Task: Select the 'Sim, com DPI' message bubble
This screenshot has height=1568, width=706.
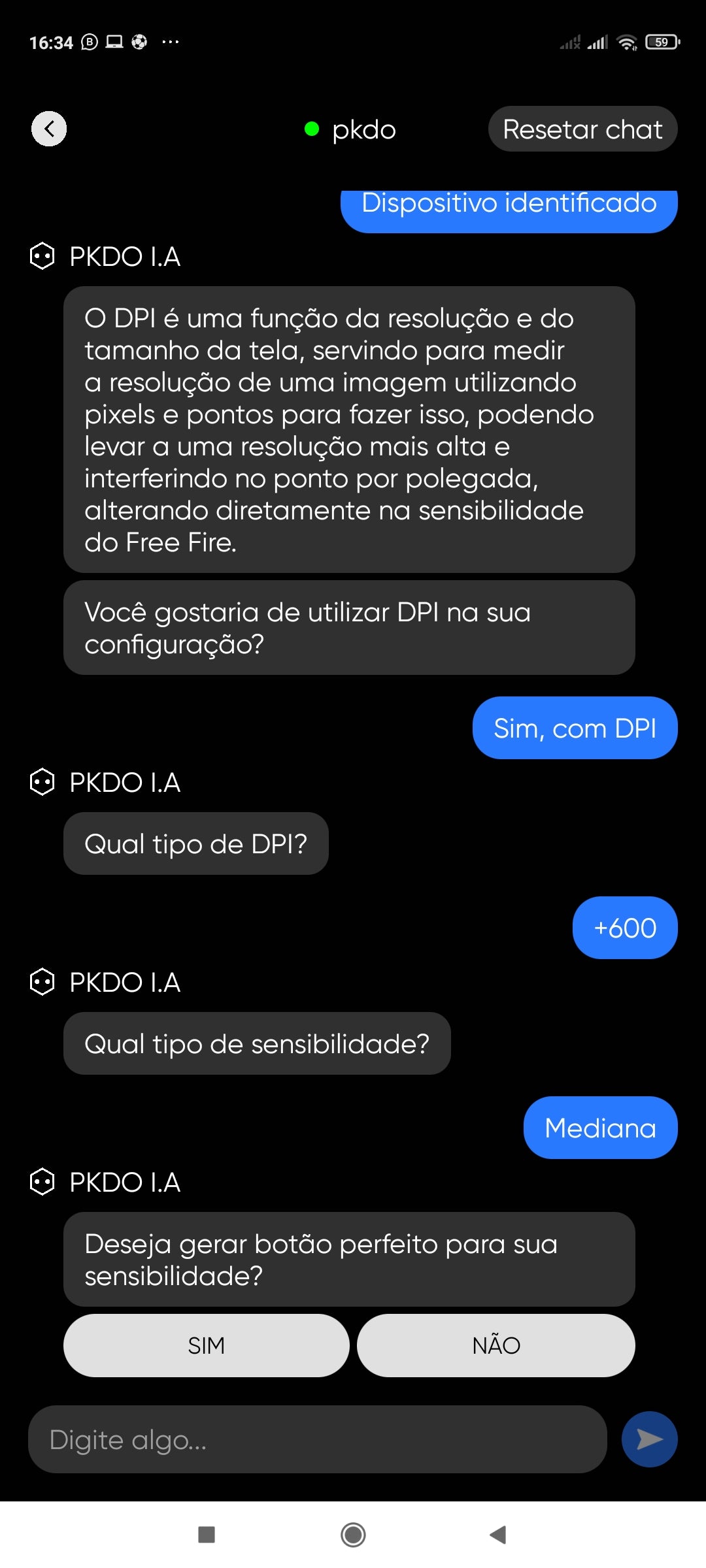Action: point(575,728)
